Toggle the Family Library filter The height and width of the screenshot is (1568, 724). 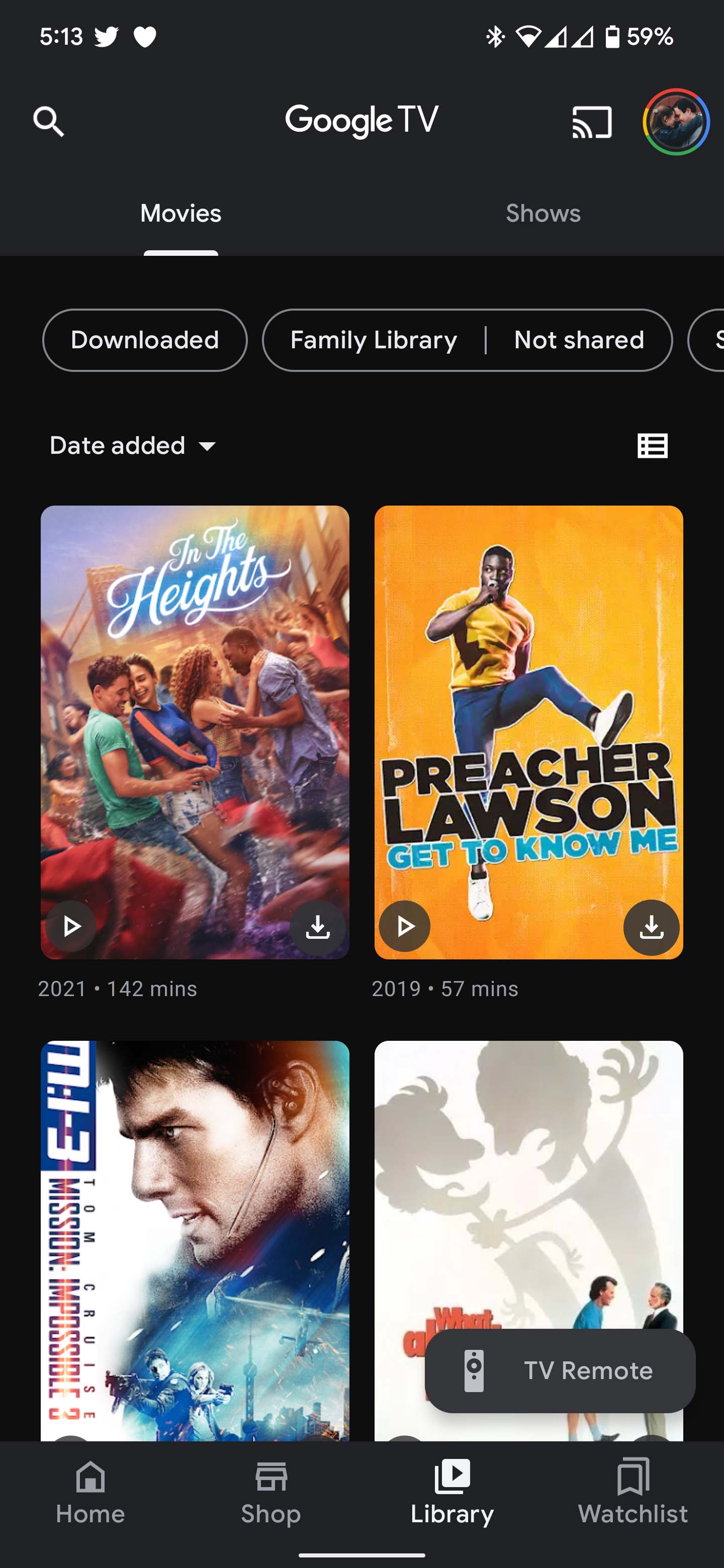[x=373, y=340]
